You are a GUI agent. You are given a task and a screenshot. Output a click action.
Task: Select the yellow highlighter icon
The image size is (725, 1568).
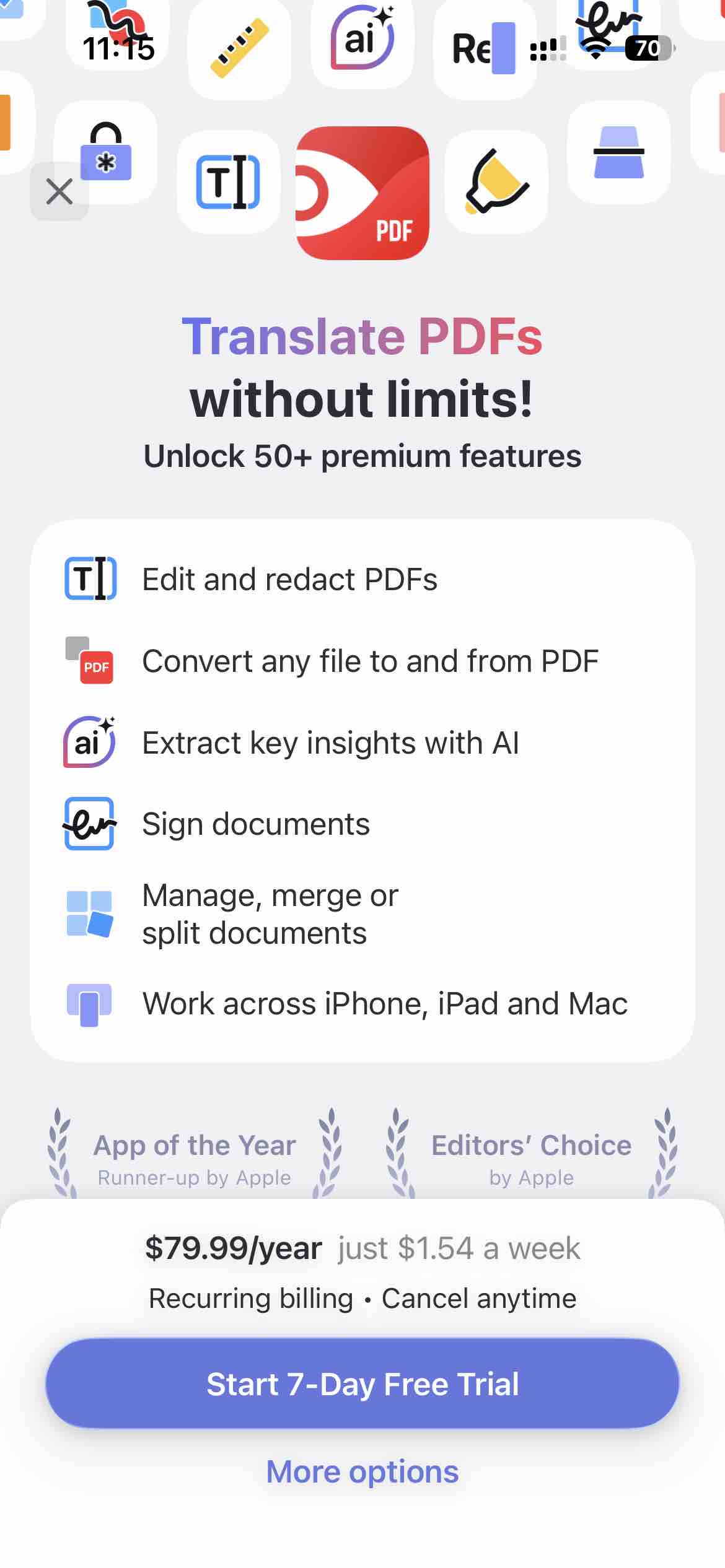pos(496,183)
